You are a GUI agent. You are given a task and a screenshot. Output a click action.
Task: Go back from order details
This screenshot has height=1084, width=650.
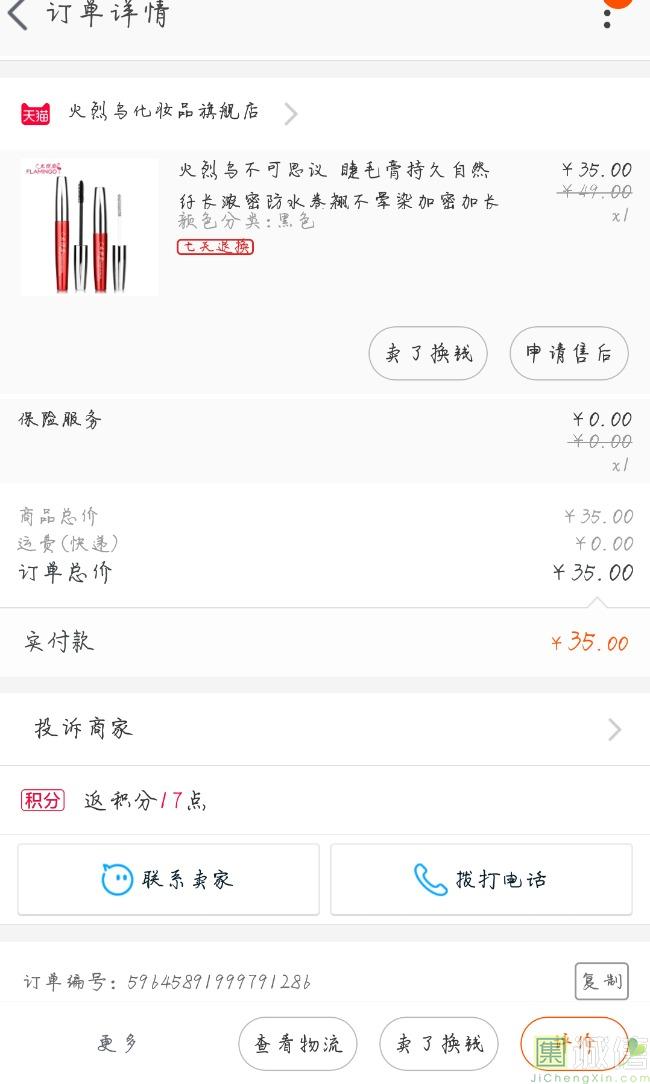pos(18,15)
